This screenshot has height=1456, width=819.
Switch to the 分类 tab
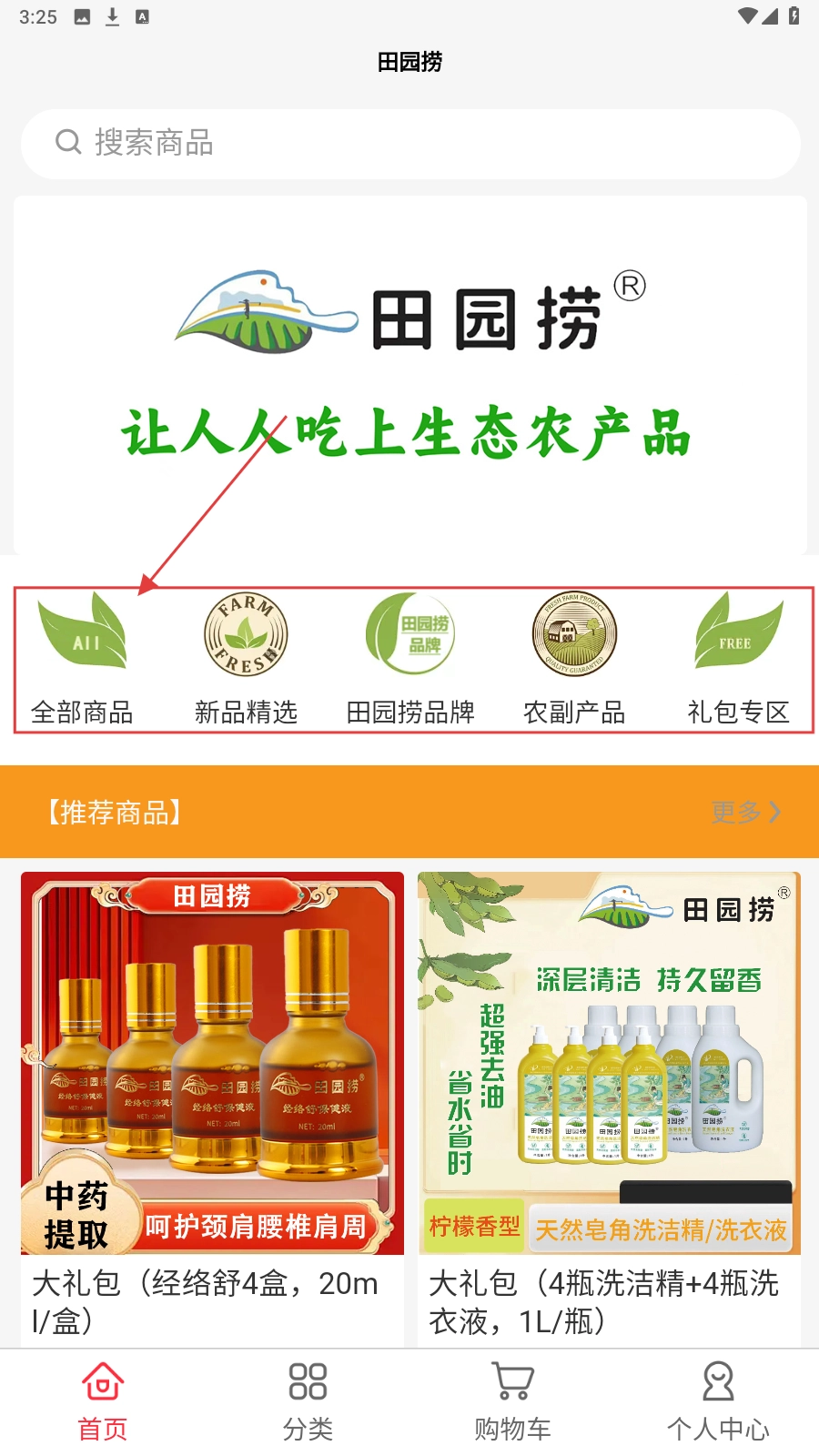pyautogui.click(x=308, y=1401)
